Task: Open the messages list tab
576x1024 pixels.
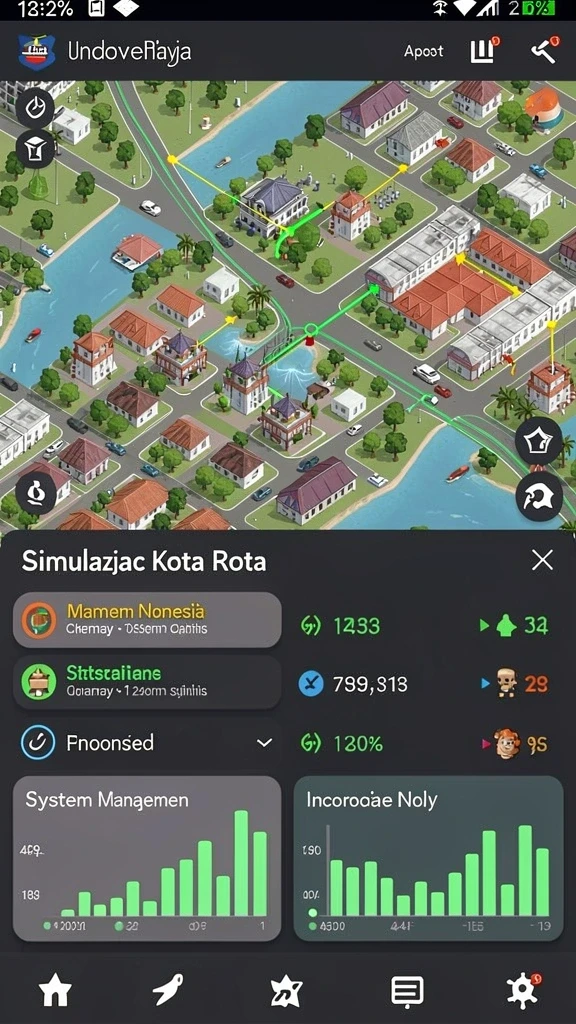Action: [407, 992]
